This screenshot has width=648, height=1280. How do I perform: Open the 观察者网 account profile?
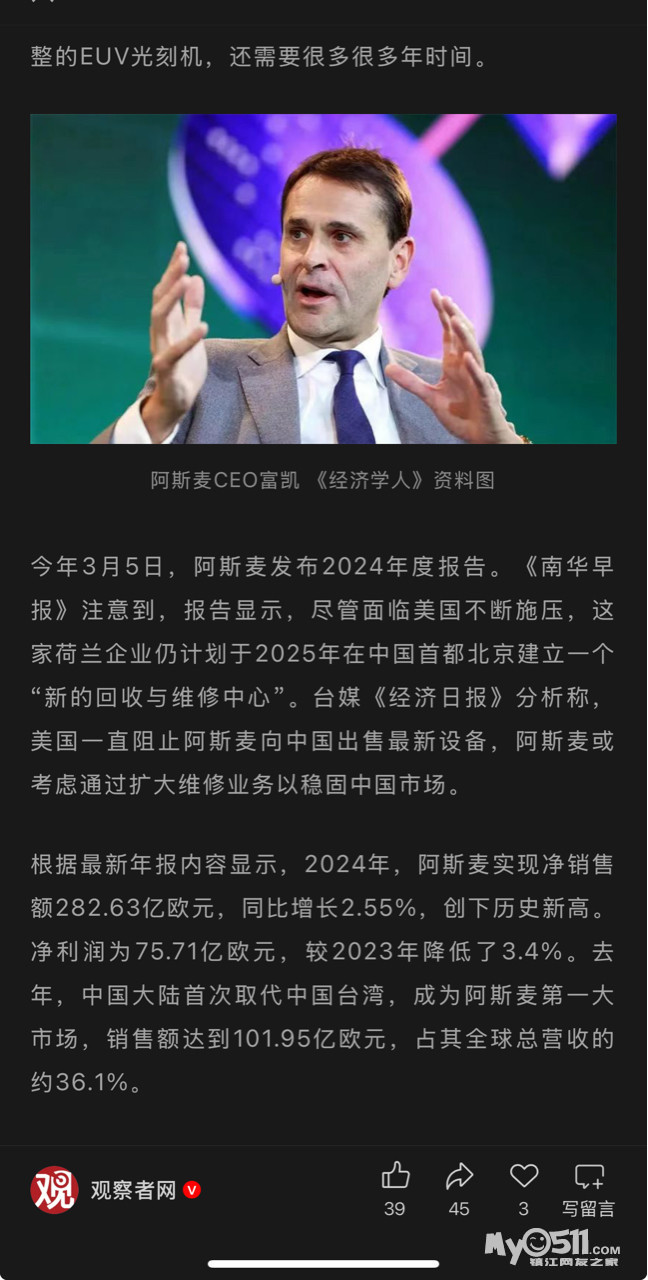tap(132, 1190)
